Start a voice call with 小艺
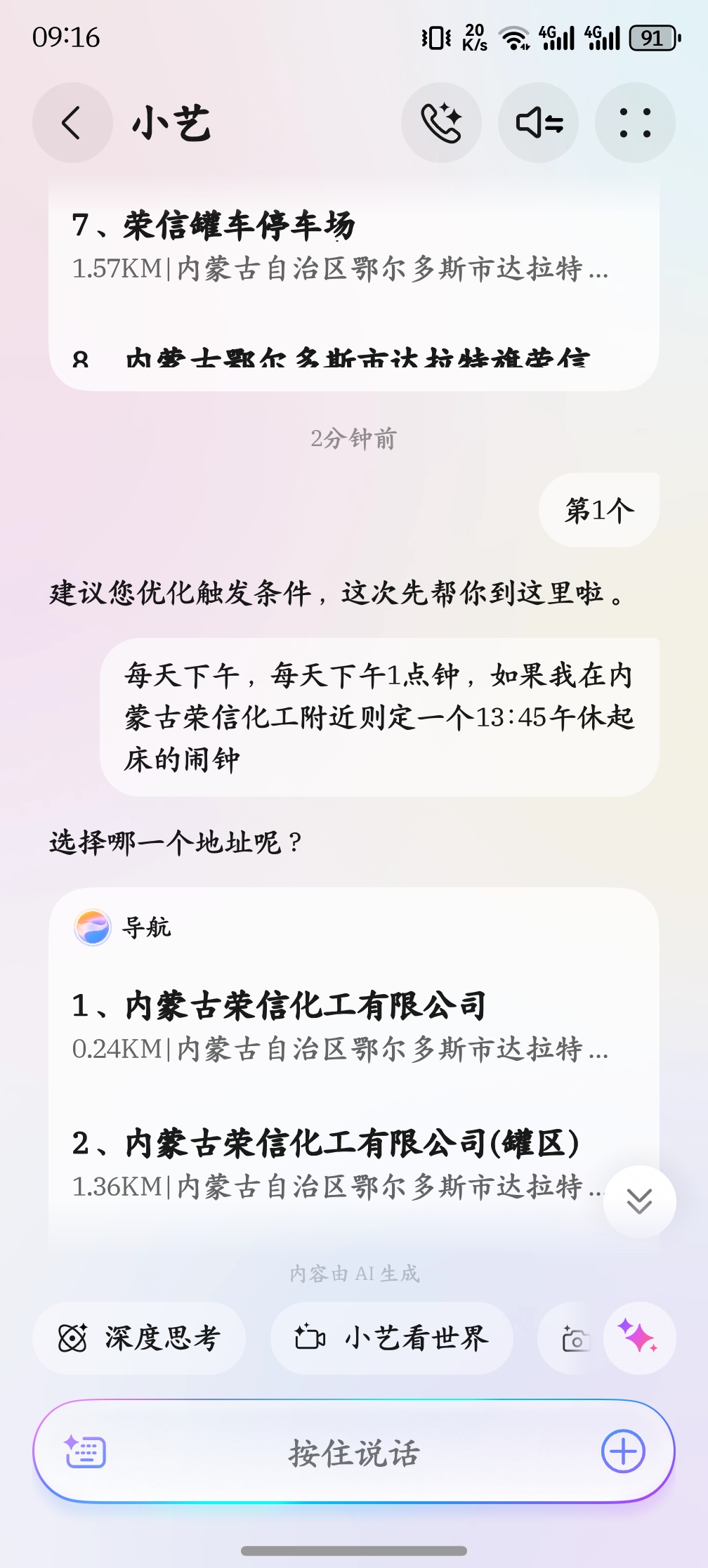 click(441, 123)
